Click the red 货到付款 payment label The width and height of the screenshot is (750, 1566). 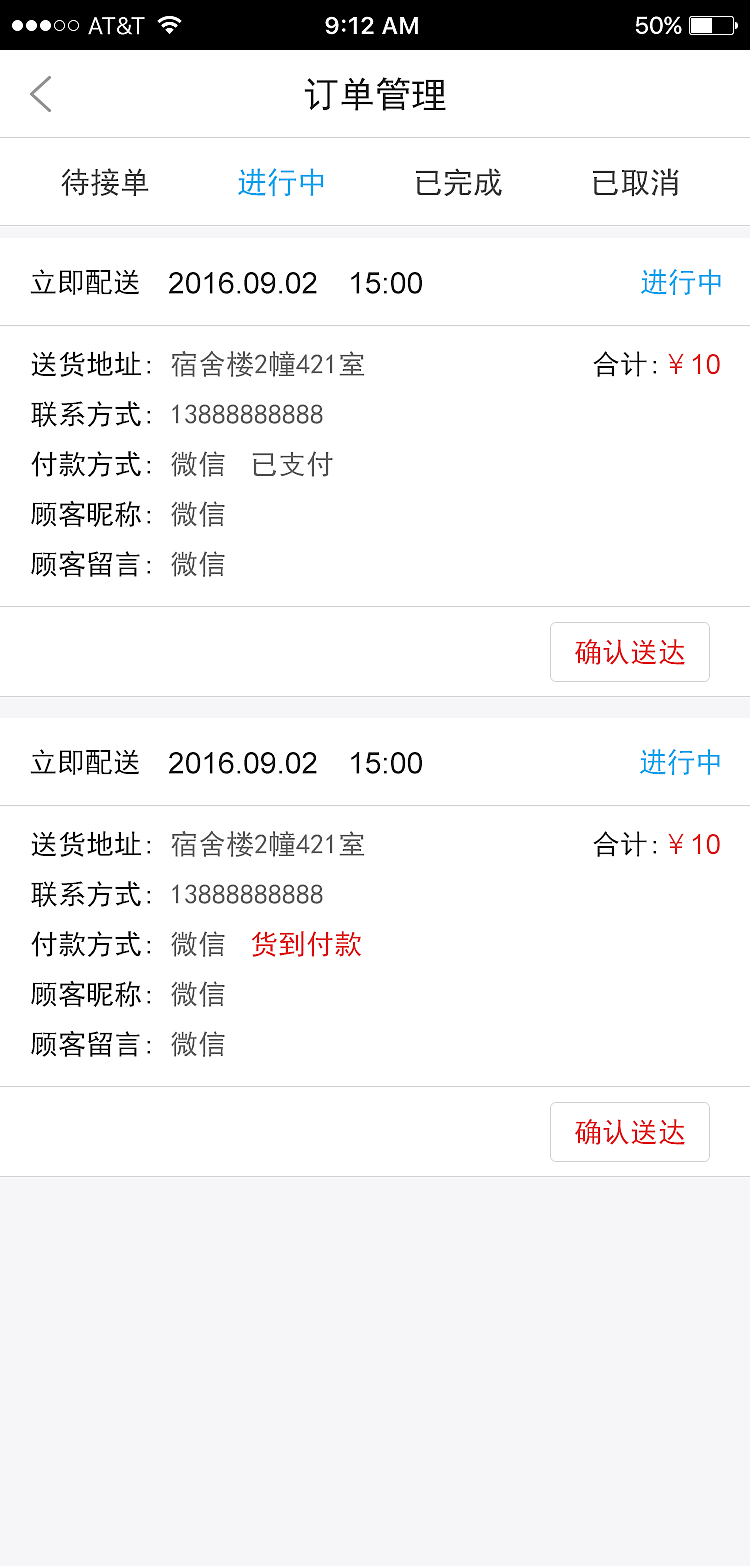pyautogui.click(x=305, y=944)
